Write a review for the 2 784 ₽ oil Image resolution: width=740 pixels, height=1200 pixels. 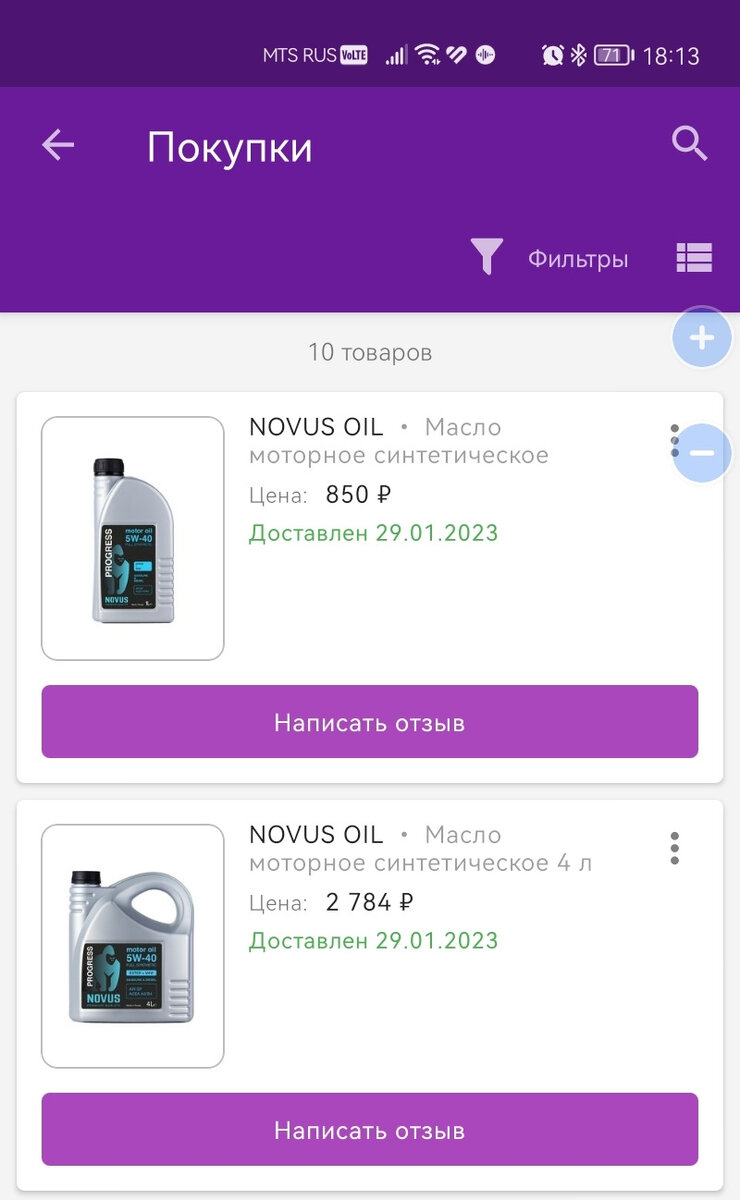click(x=369, y=1130)
